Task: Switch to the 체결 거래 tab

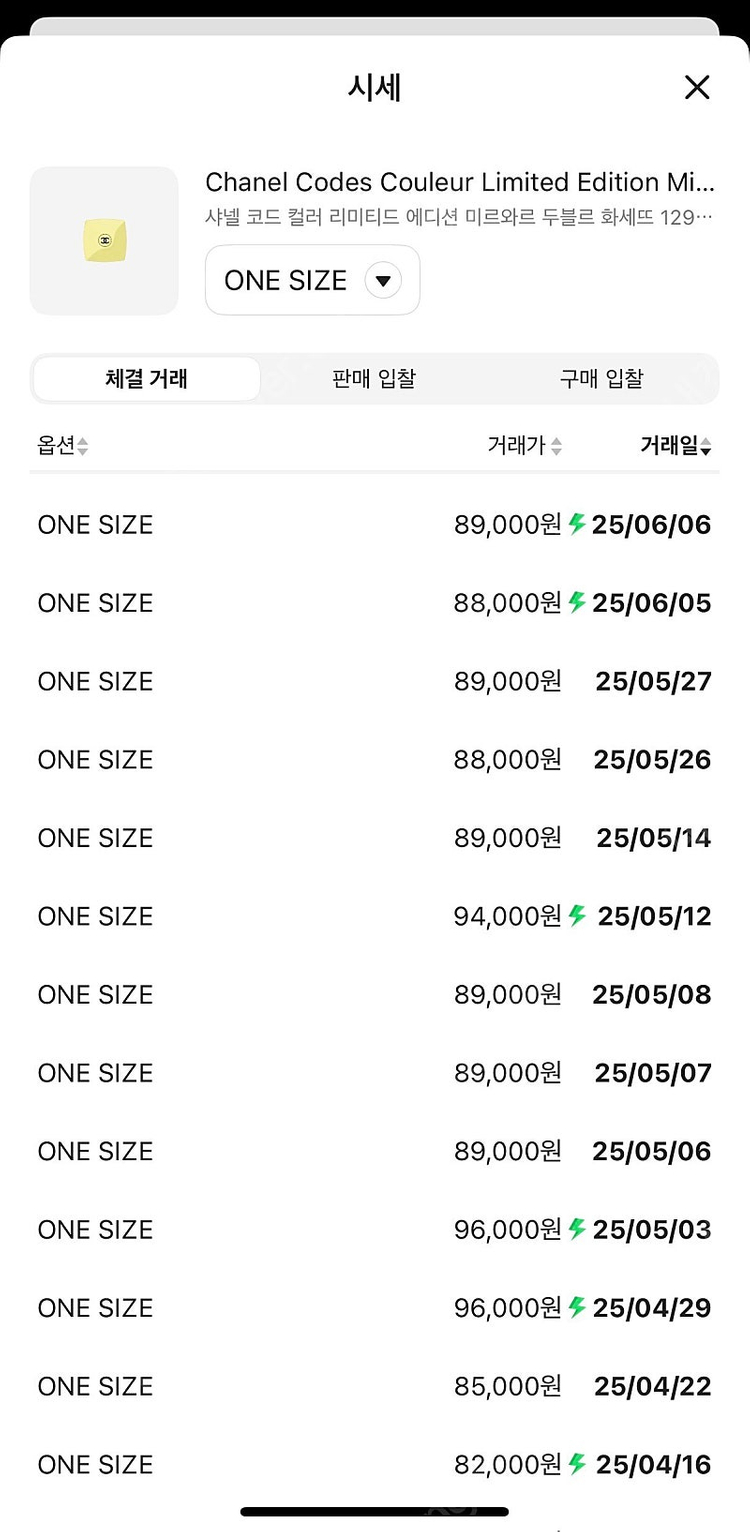Action: (x=147, y=379)
